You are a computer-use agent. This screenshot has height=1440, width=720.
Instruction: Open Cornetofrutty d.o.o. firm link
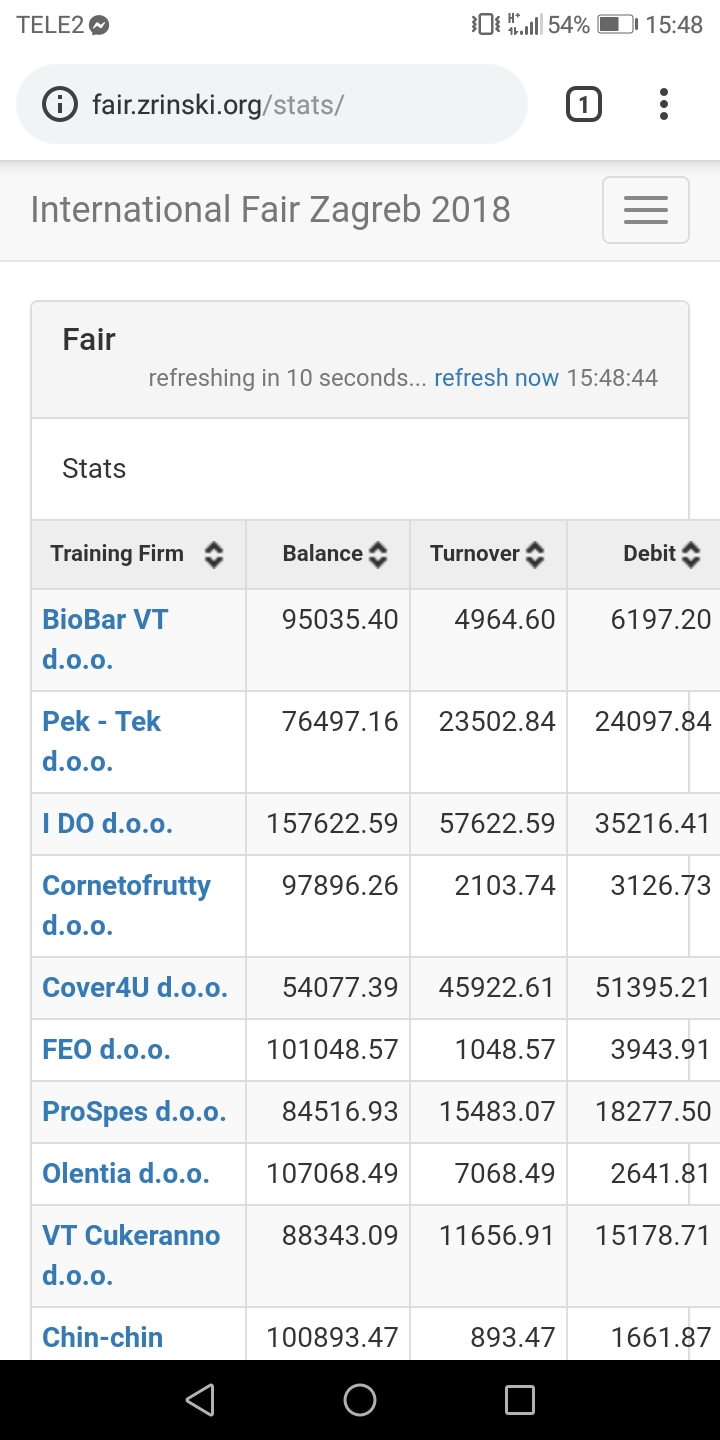pyautogui.click(x=126, y=905)
